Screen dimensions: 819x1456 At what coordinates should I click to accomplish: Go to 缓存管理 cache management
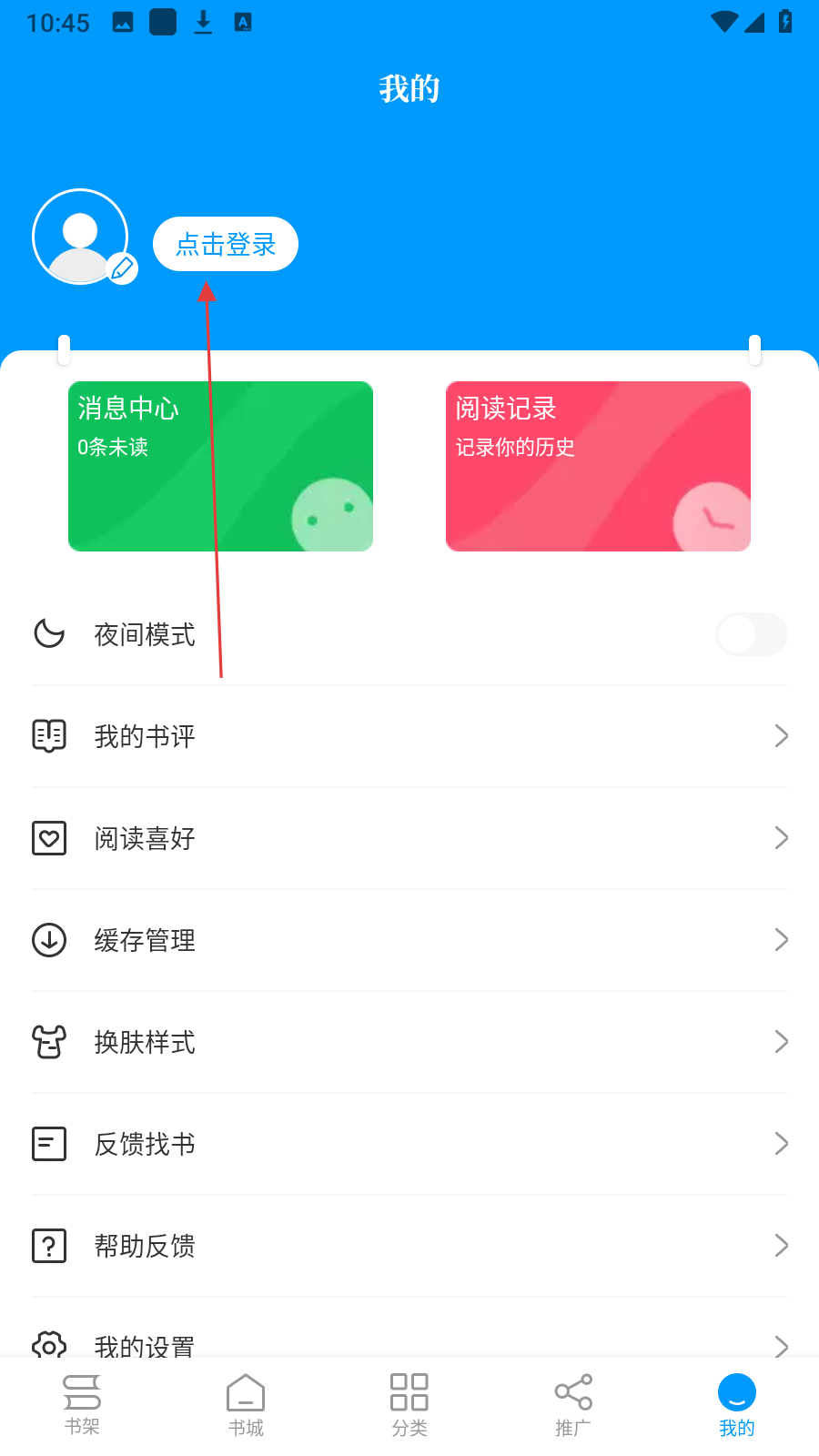(409, 940)
